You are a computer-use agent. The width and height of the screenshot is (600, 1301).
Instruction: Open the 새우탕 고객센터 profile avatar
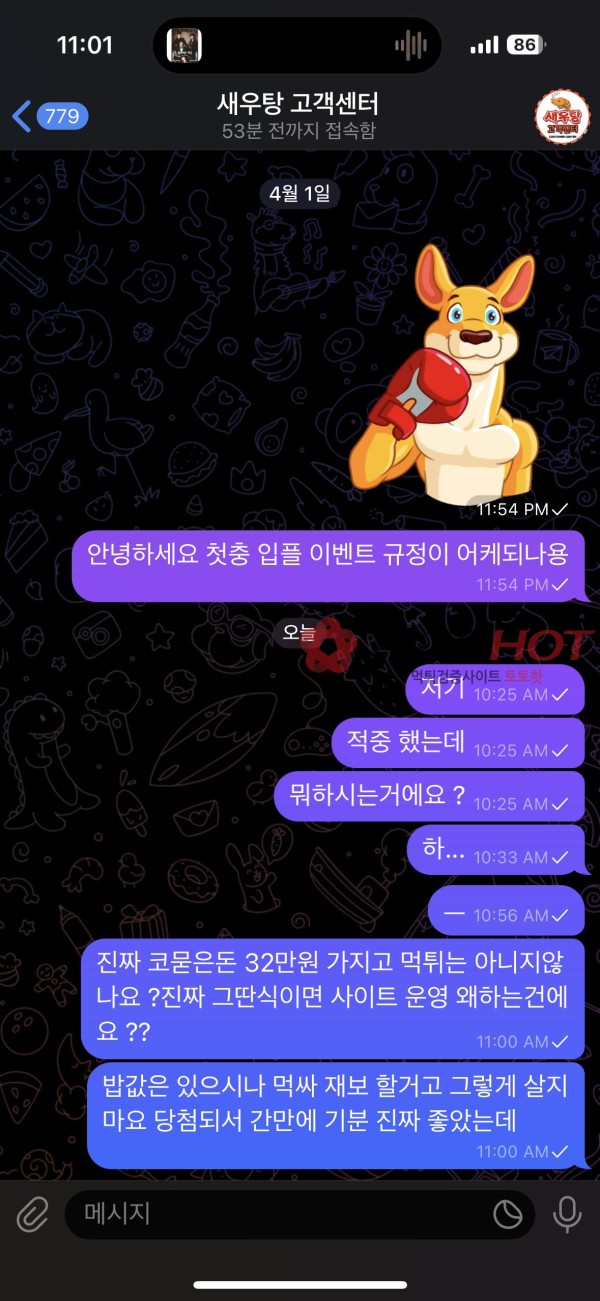(x=560, y=117)
